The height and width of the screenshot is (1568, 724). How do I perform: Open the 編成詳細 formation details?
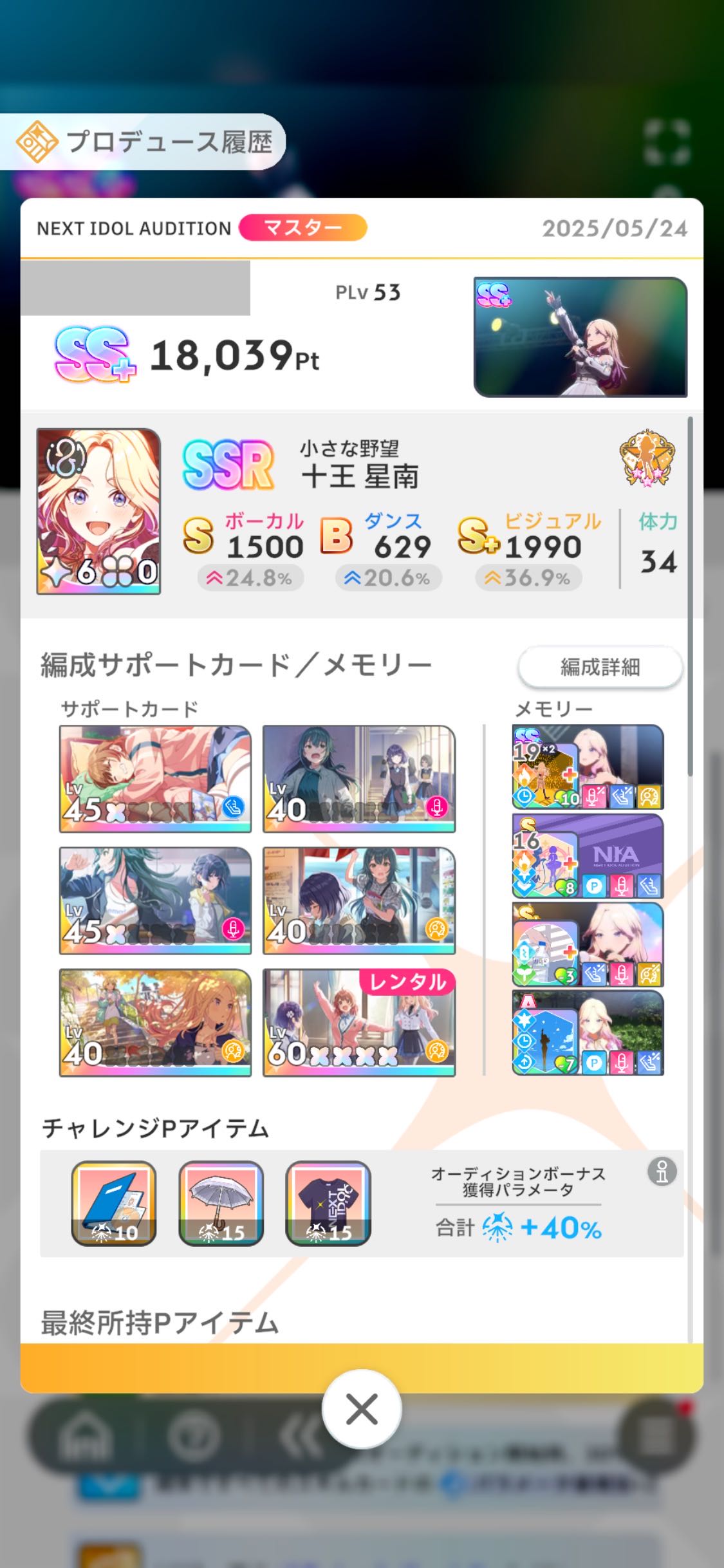tap(600, 667)
